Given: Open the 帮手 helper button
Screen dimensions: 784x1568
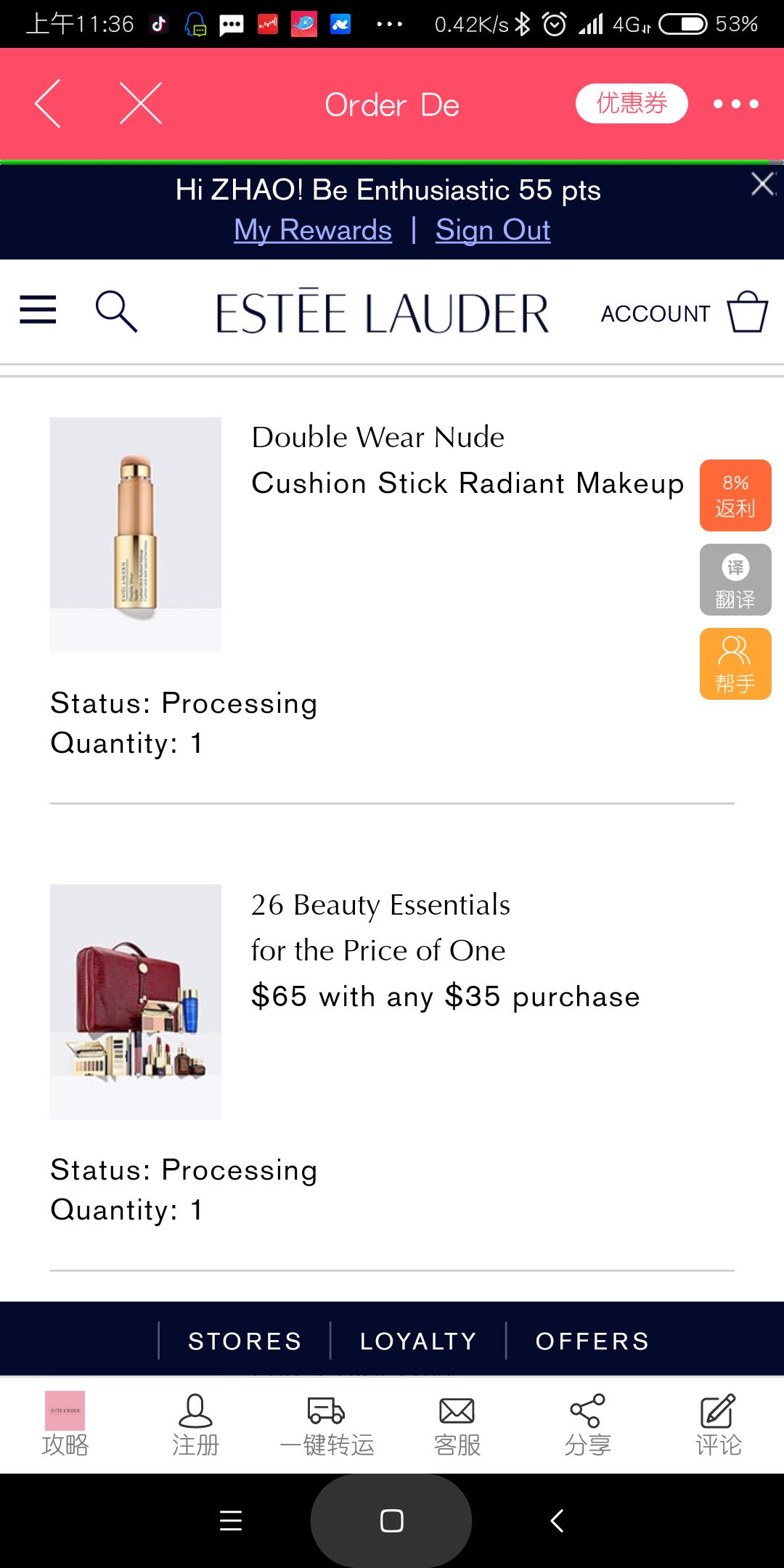Looking at the screenshot, I should click(735, 664).
